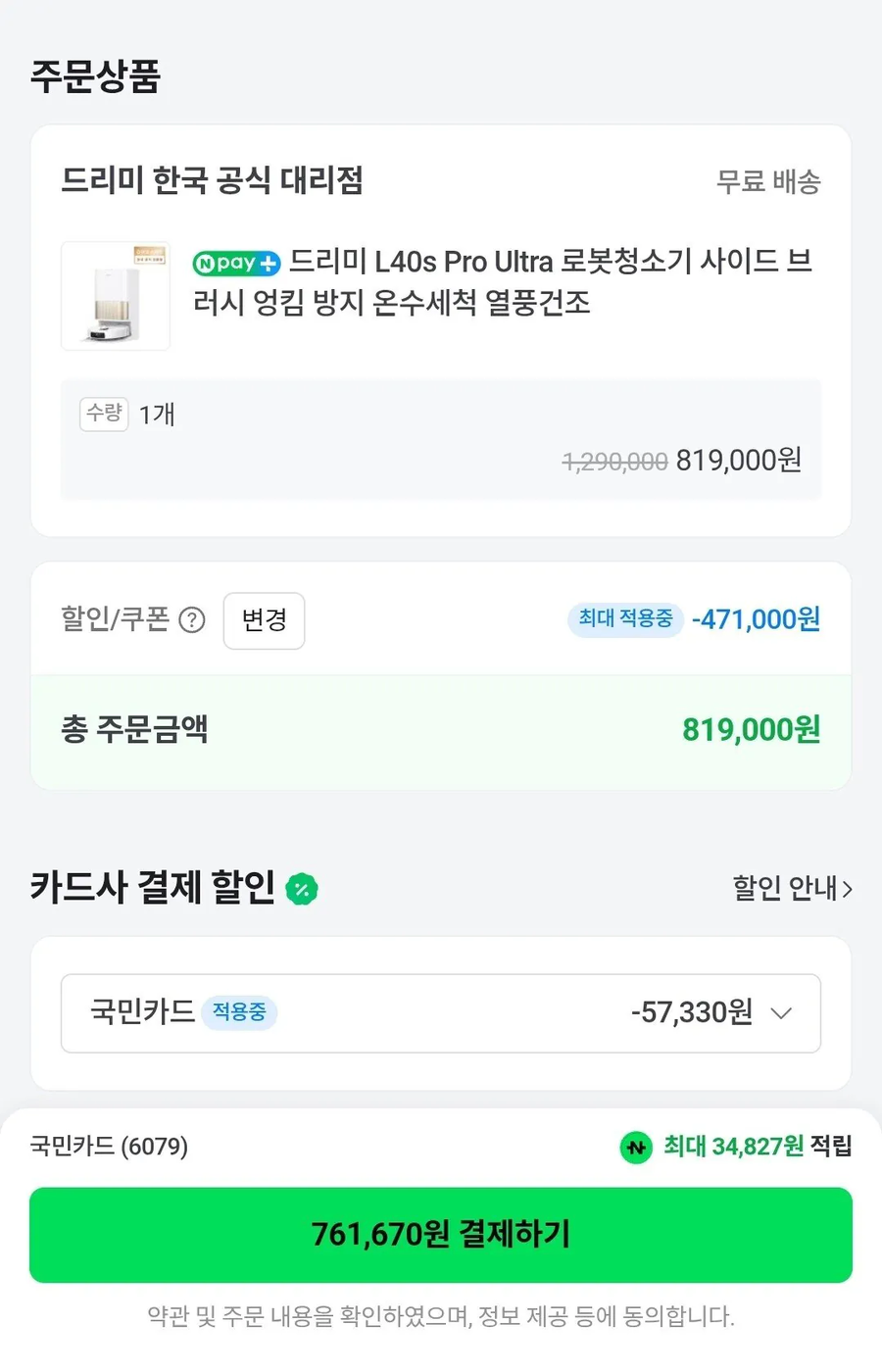Click the 최대 적용중 badge near coupon discount
Image resolution: width=882 pixels, height=1372 pixels.
pyautogui.click(x=624, y=619)
